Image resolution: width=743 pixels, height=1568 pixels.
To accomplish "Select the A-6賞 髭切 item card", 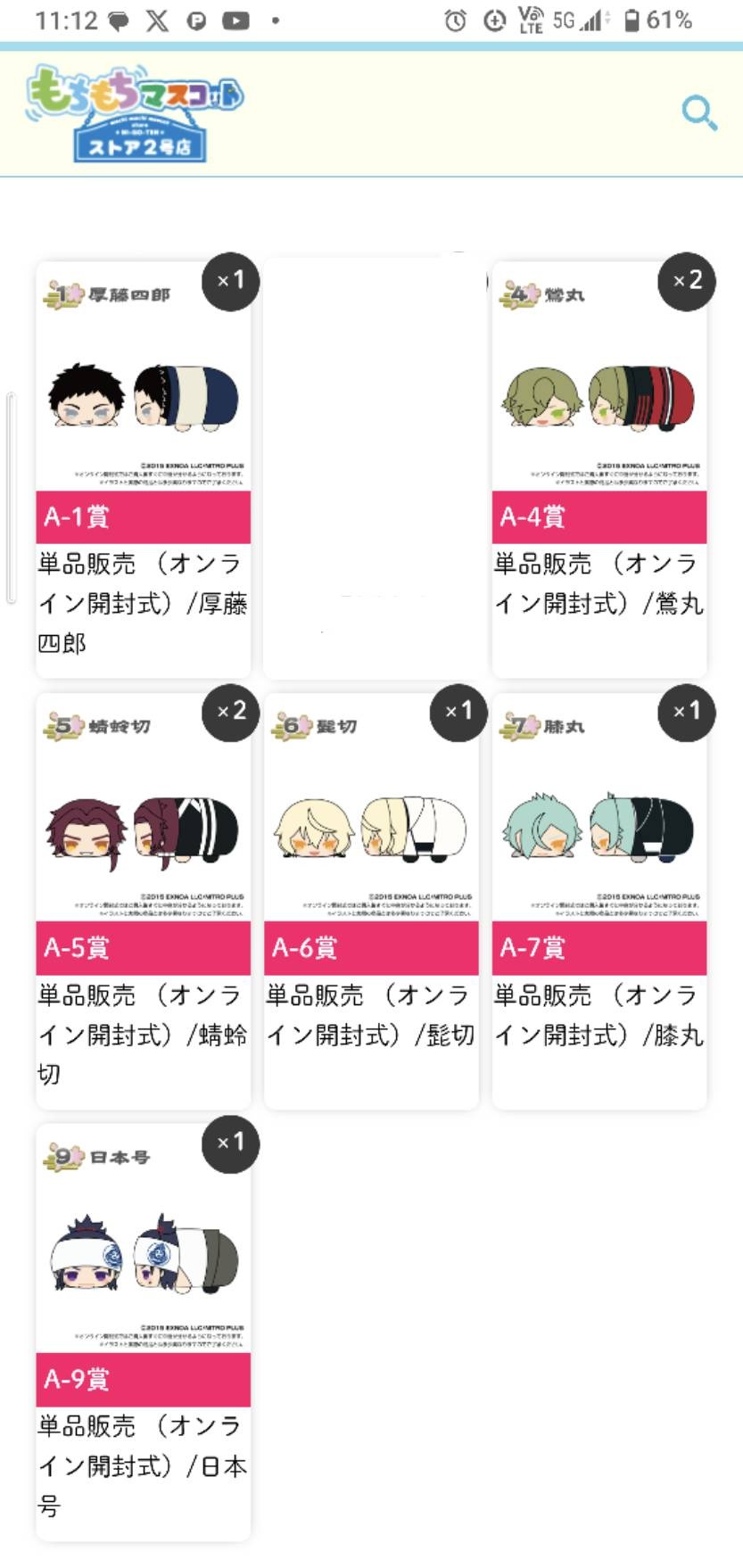I will [x=371, y=901].
